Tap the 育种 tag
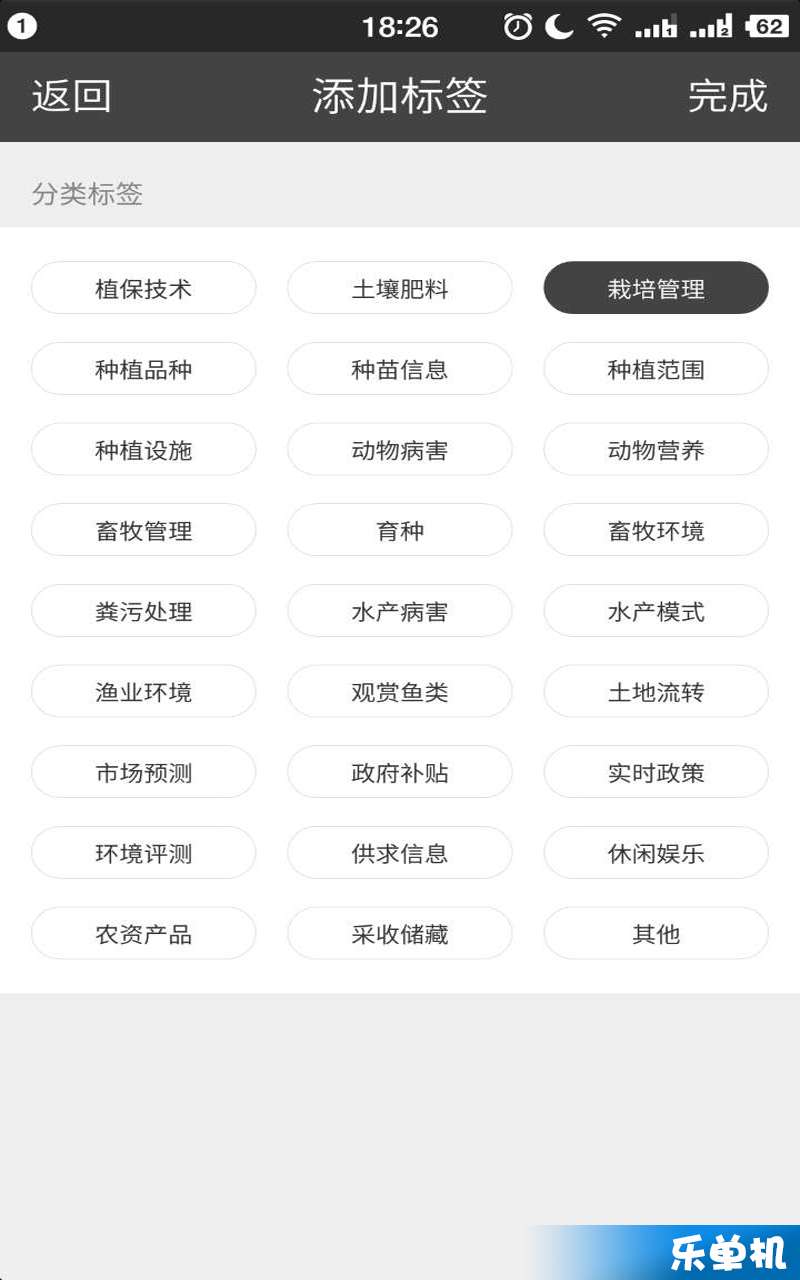This screenshot has width=800, height=1280. pos(400,530)
